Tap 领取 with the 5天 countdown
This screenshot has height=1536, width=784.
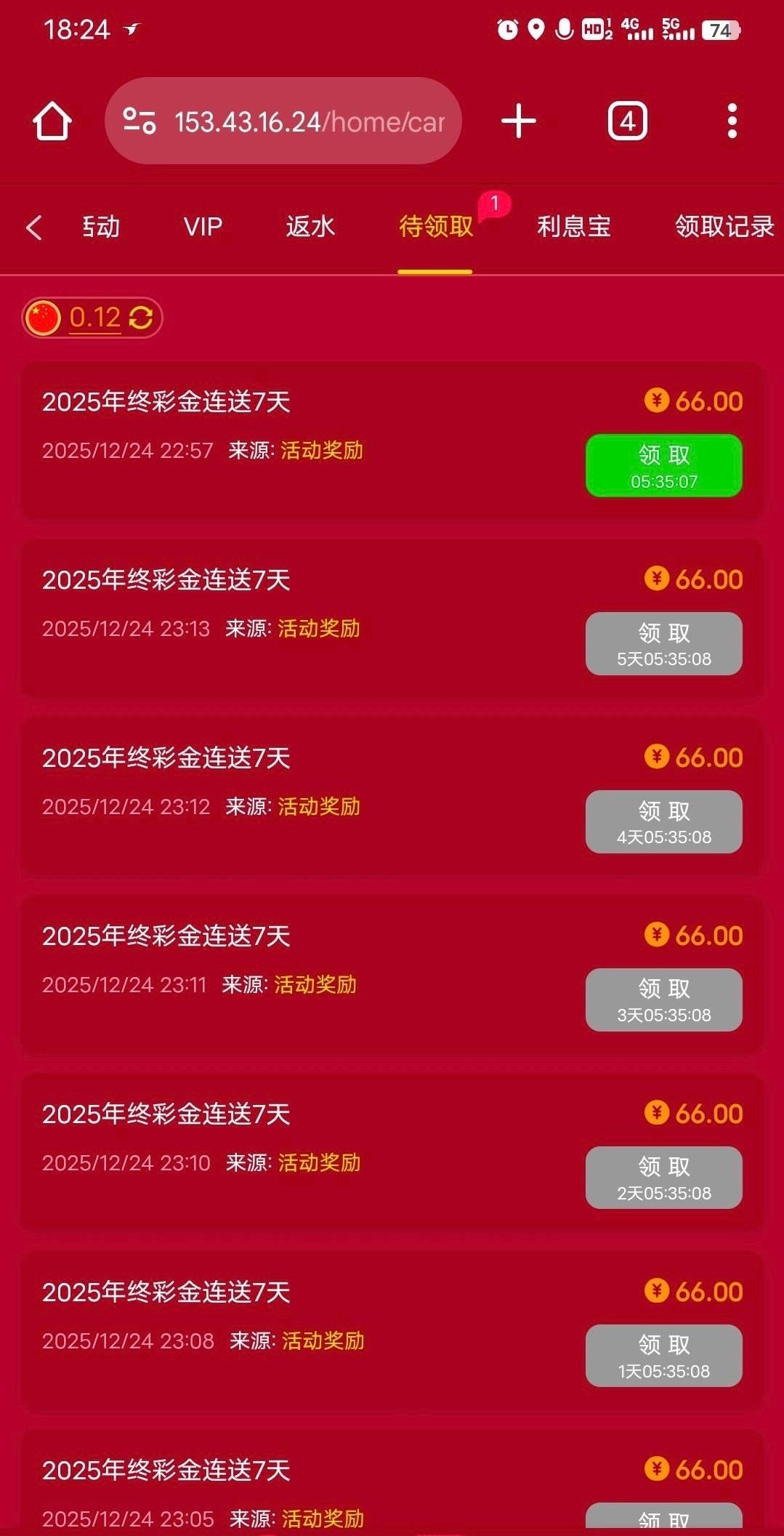[663, 644]
